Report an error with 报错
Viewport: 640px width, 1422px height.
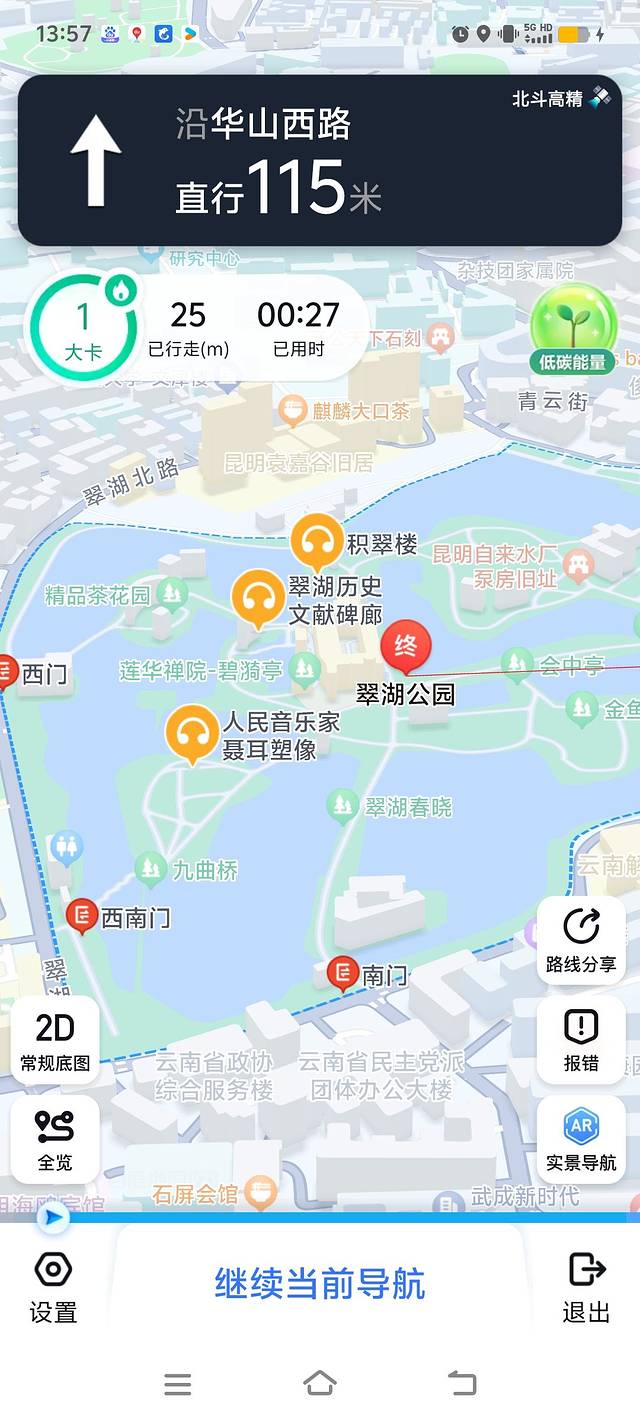click(581, 1040)
